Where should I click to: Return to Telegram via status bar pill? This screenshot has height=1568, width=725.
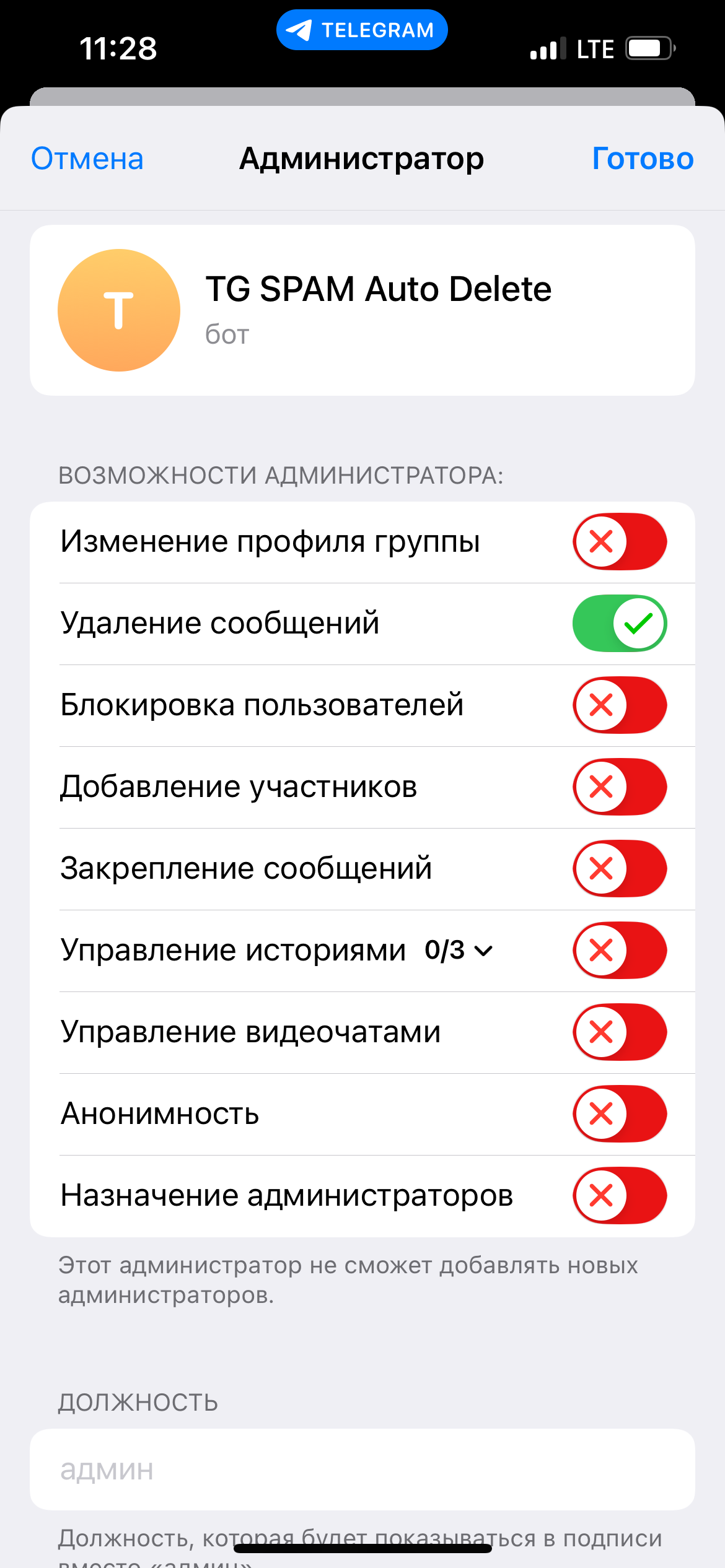pos(362,30)
